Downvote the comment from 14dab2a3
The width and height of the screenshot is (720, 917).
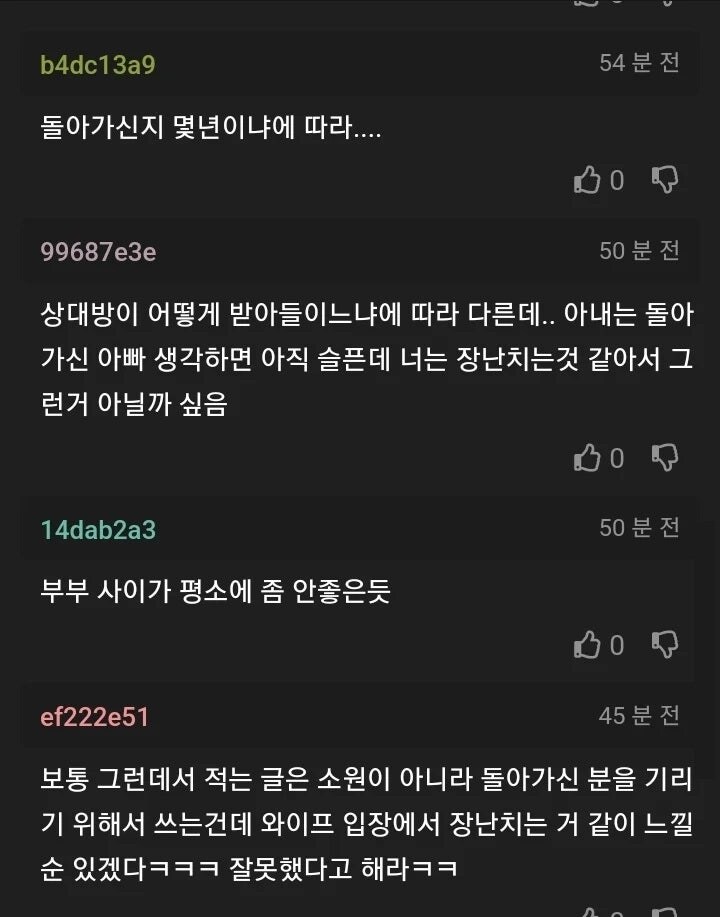click(665, 645)
